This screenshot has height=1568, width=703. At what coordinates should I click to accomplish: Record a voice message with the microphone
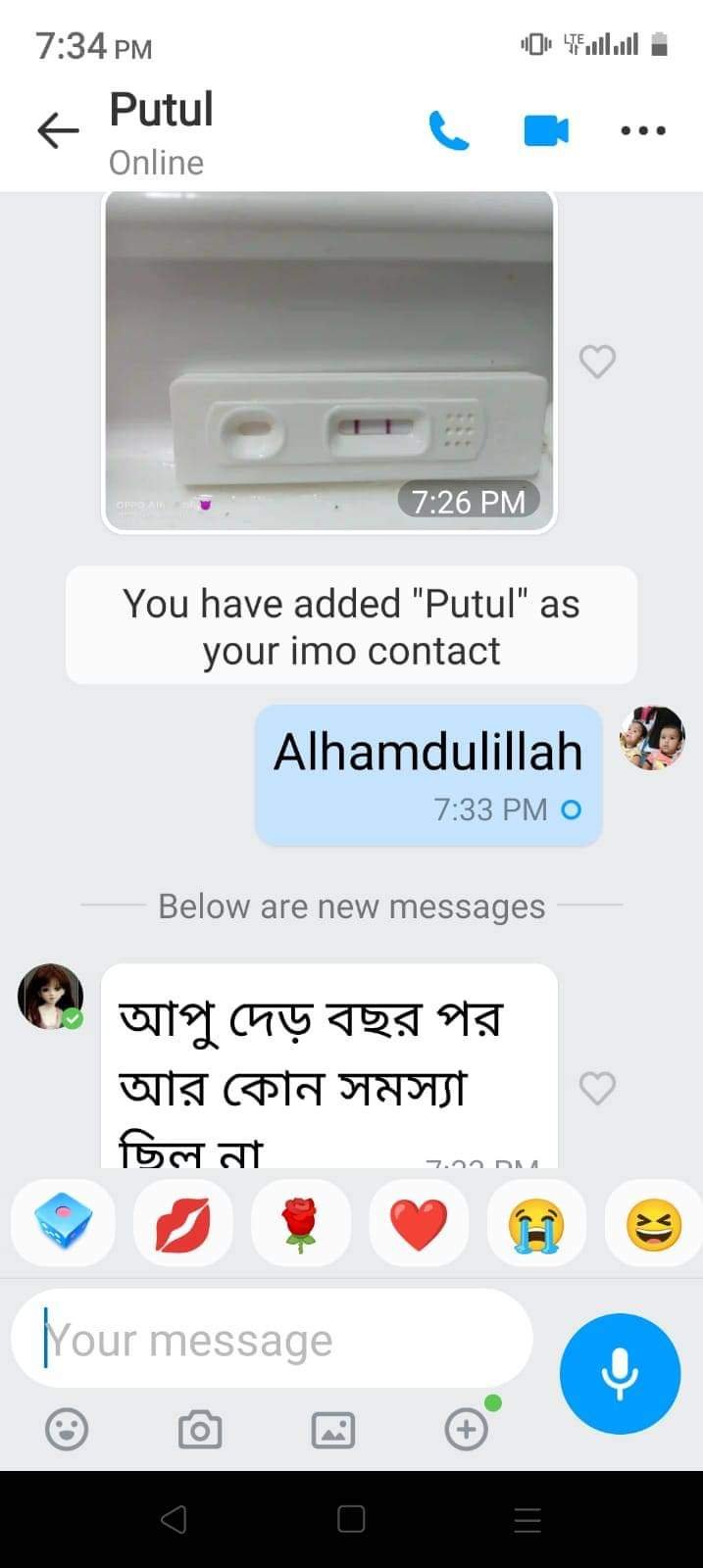click(620, 1373)
